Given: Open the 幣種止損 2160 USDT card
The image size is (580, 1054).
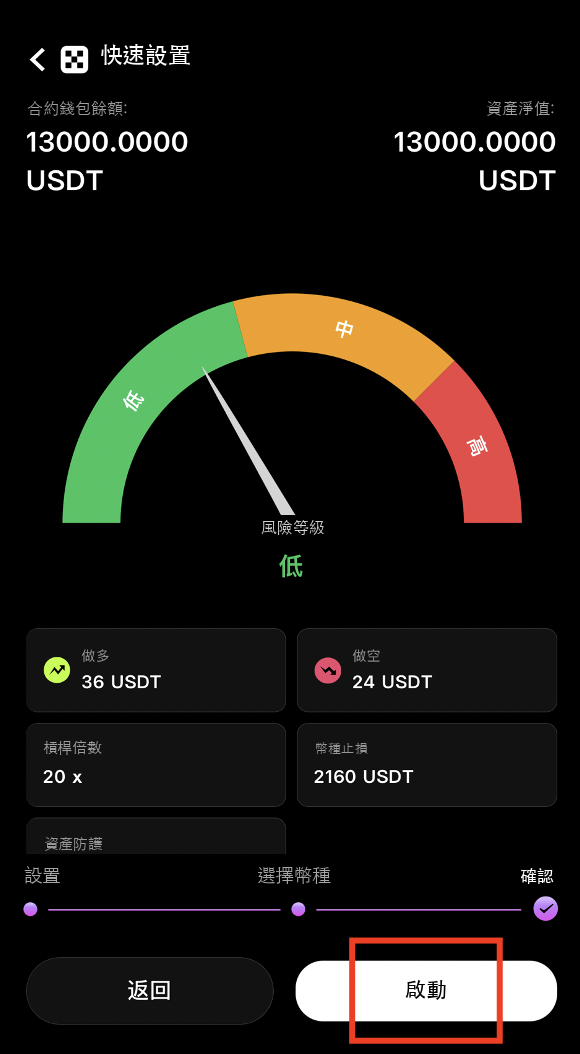Looking at the screenshot, I should click(427, 765).
